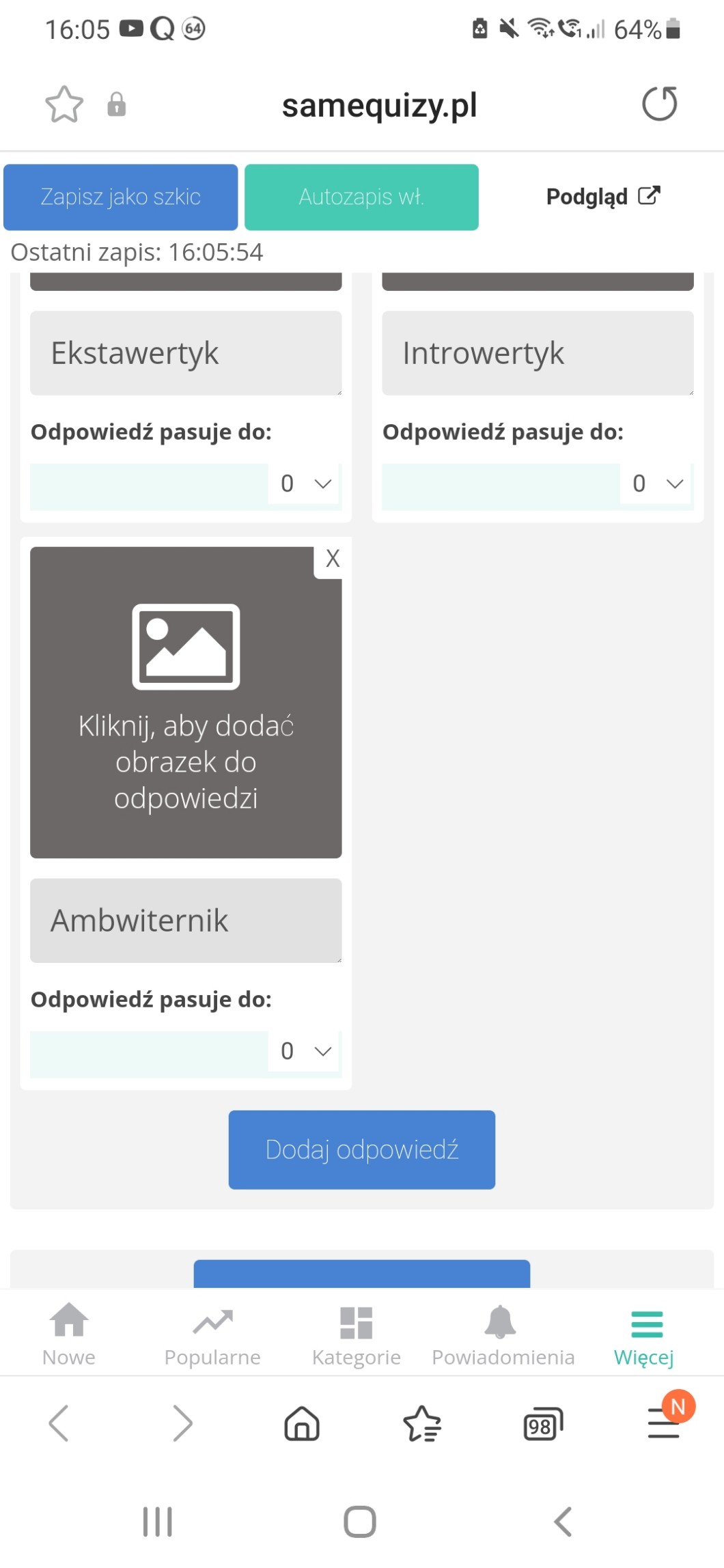Expand the dropdown under Ekstawertyk
The image size is (724, 1568).
point(305,484)
